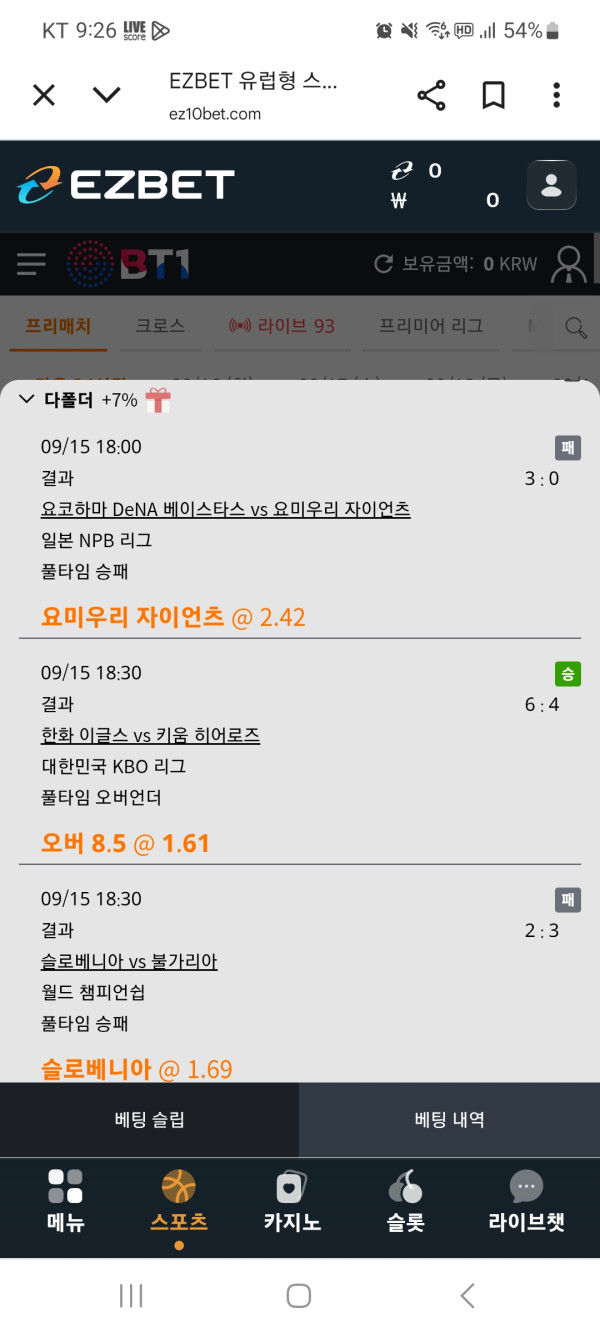Collapse the 다폴더 bet slip panel

coord(27,400)
